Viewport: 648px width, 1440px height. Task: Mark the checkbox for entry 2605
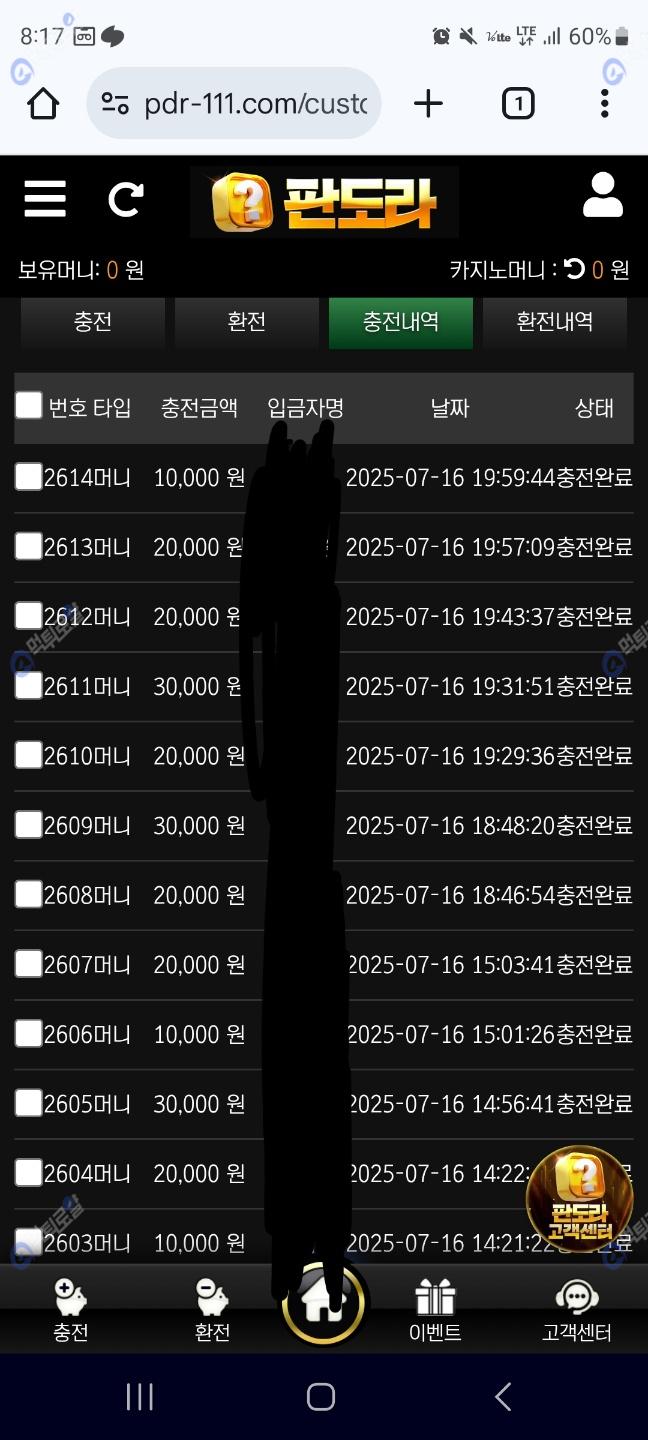tap(29, 1103)
